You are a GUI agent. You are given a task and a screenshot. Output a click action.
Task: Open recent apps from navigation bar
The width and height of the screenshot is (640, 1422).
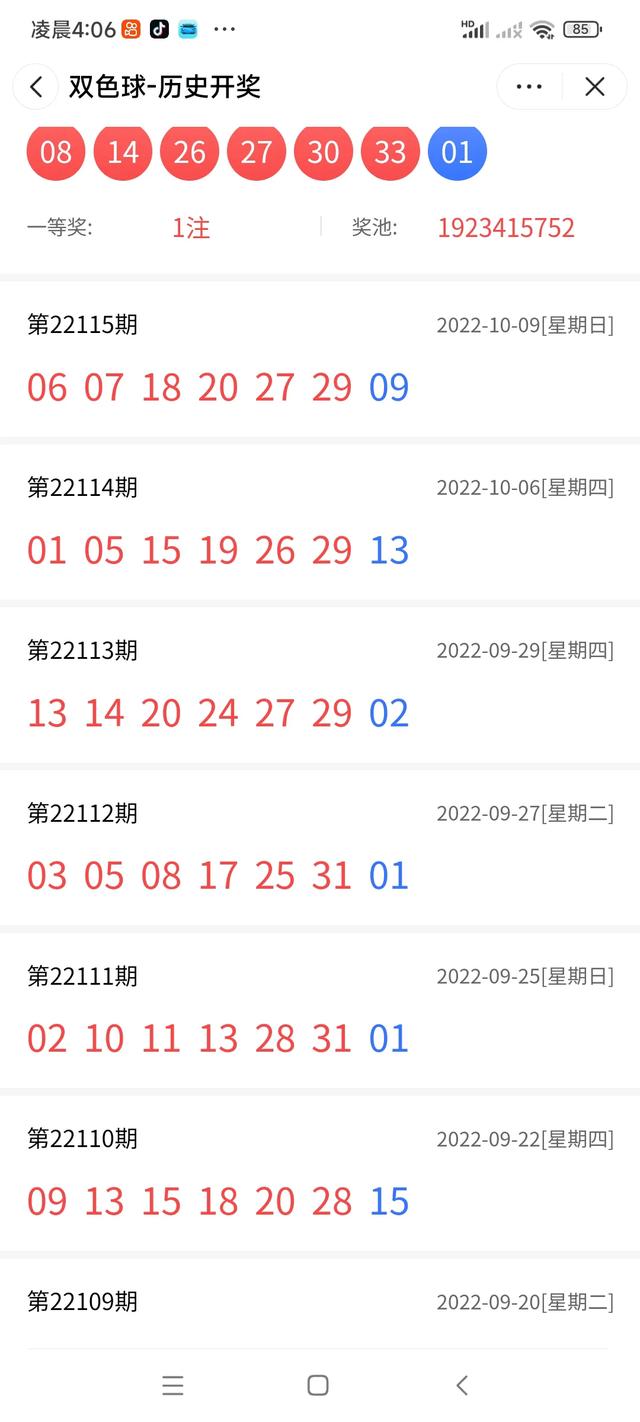click(x=173, y=1385)
